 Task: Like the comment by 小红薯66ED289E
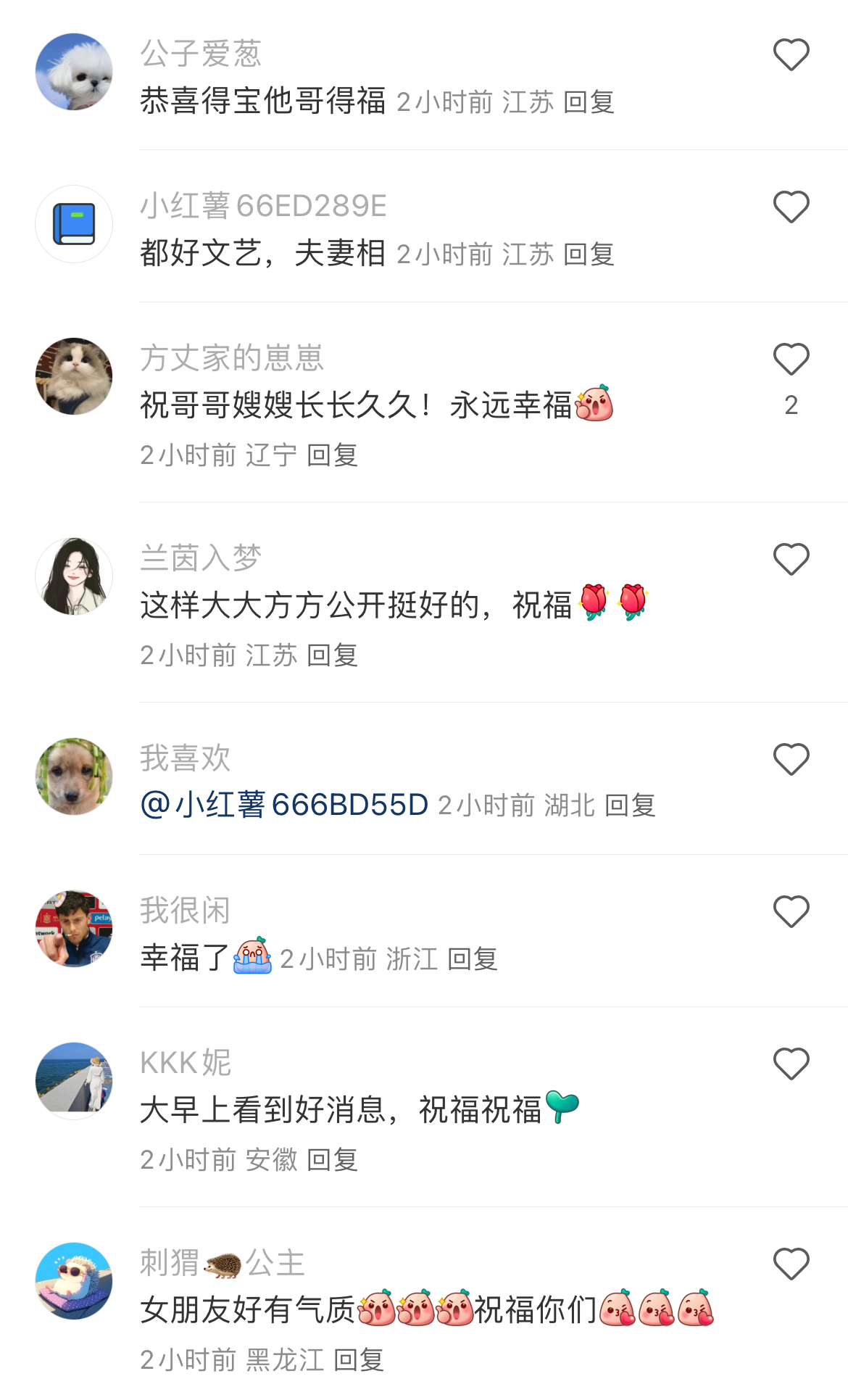tap(791, 207)
